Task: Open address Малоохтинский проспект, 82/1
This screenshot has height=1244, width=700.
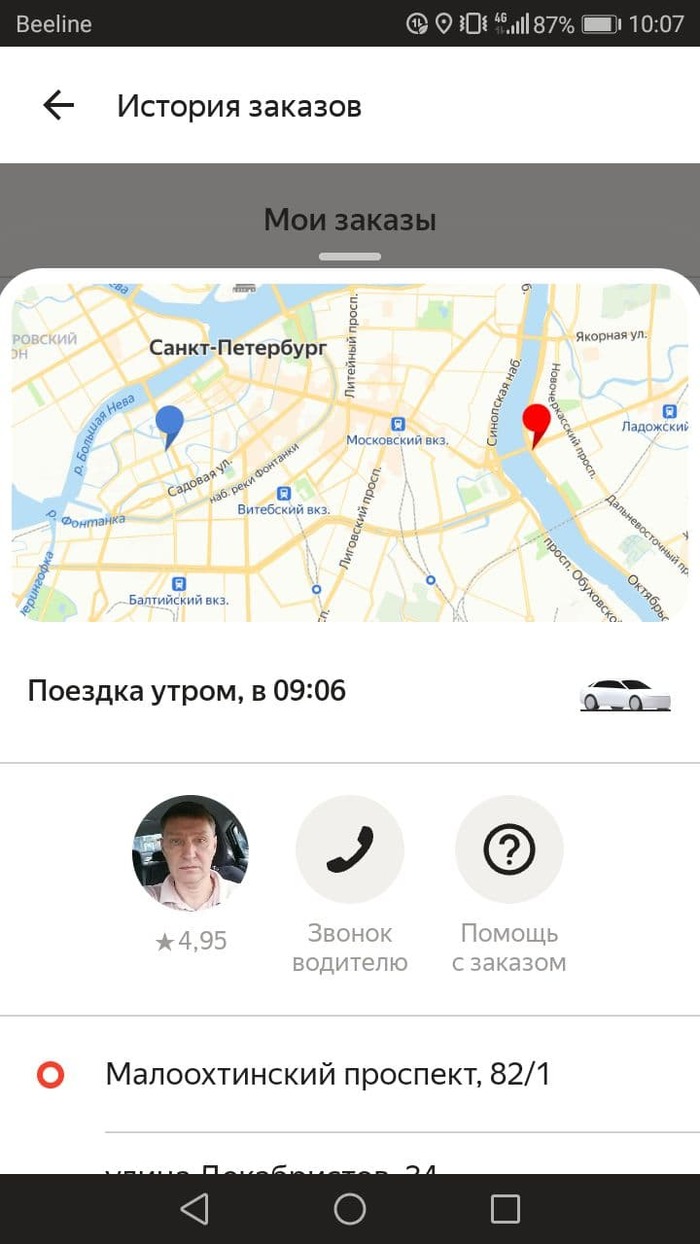Action: (x=328, y=1075)
